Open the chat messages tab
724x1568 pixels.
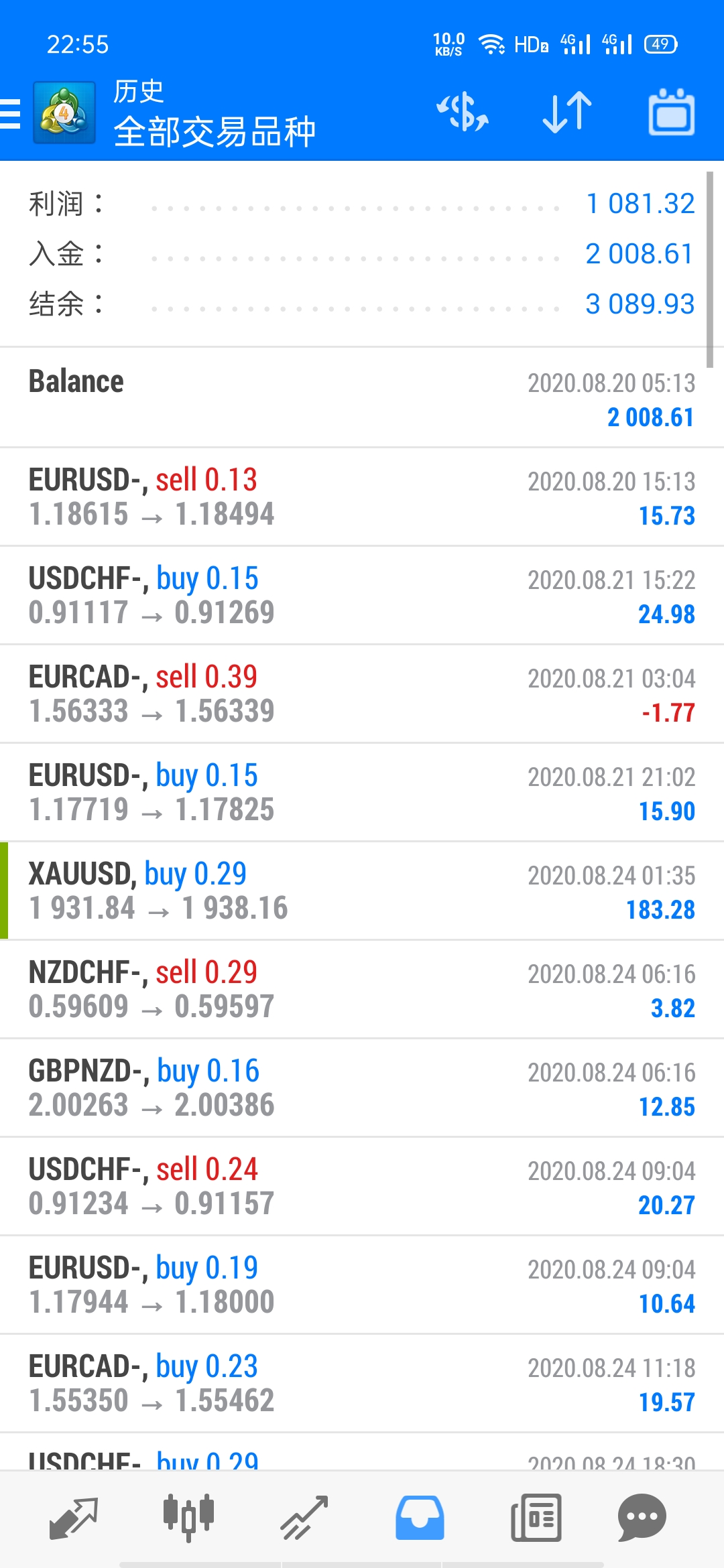coord(642,1518)
